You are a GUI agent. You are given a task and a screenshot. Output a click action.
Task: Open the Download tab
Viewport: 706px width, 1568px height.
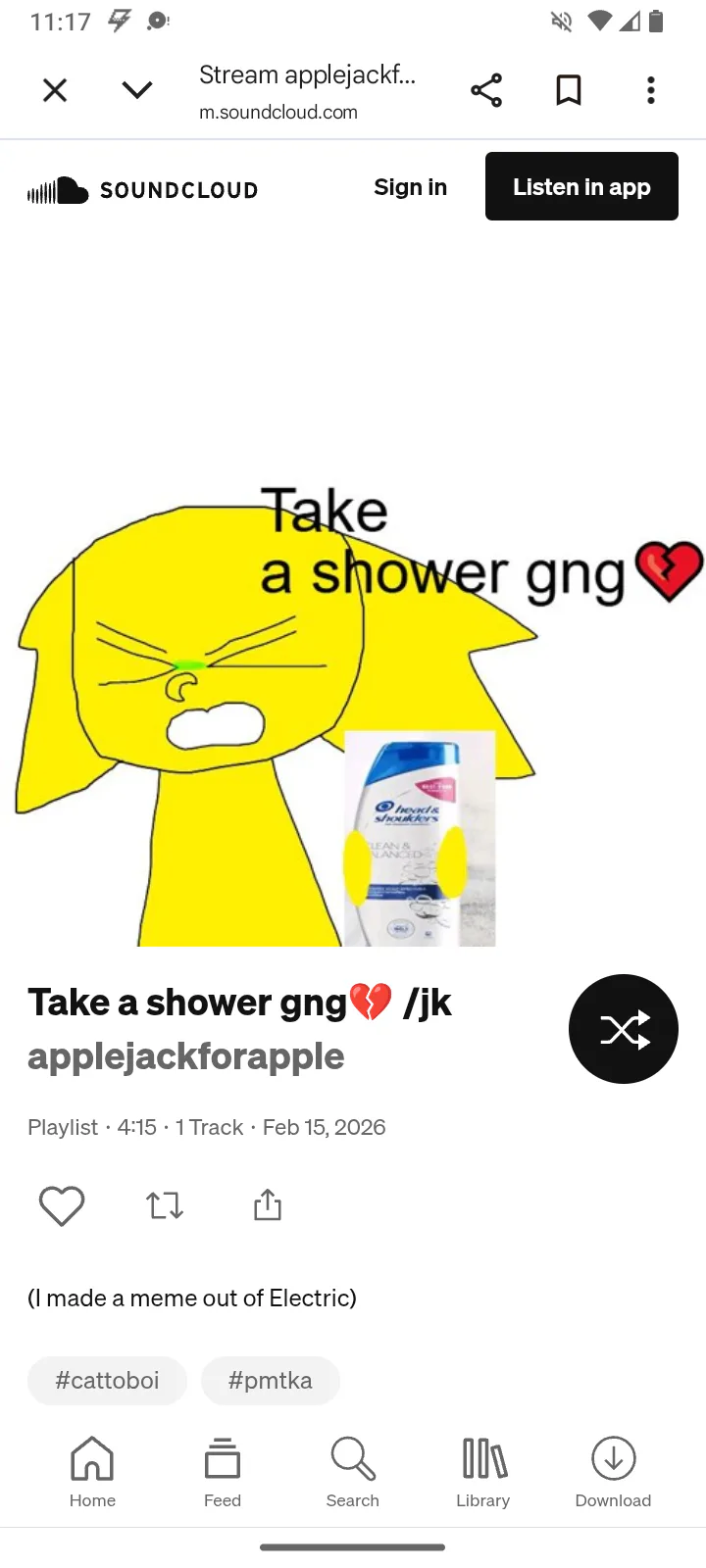point(614,1472)
